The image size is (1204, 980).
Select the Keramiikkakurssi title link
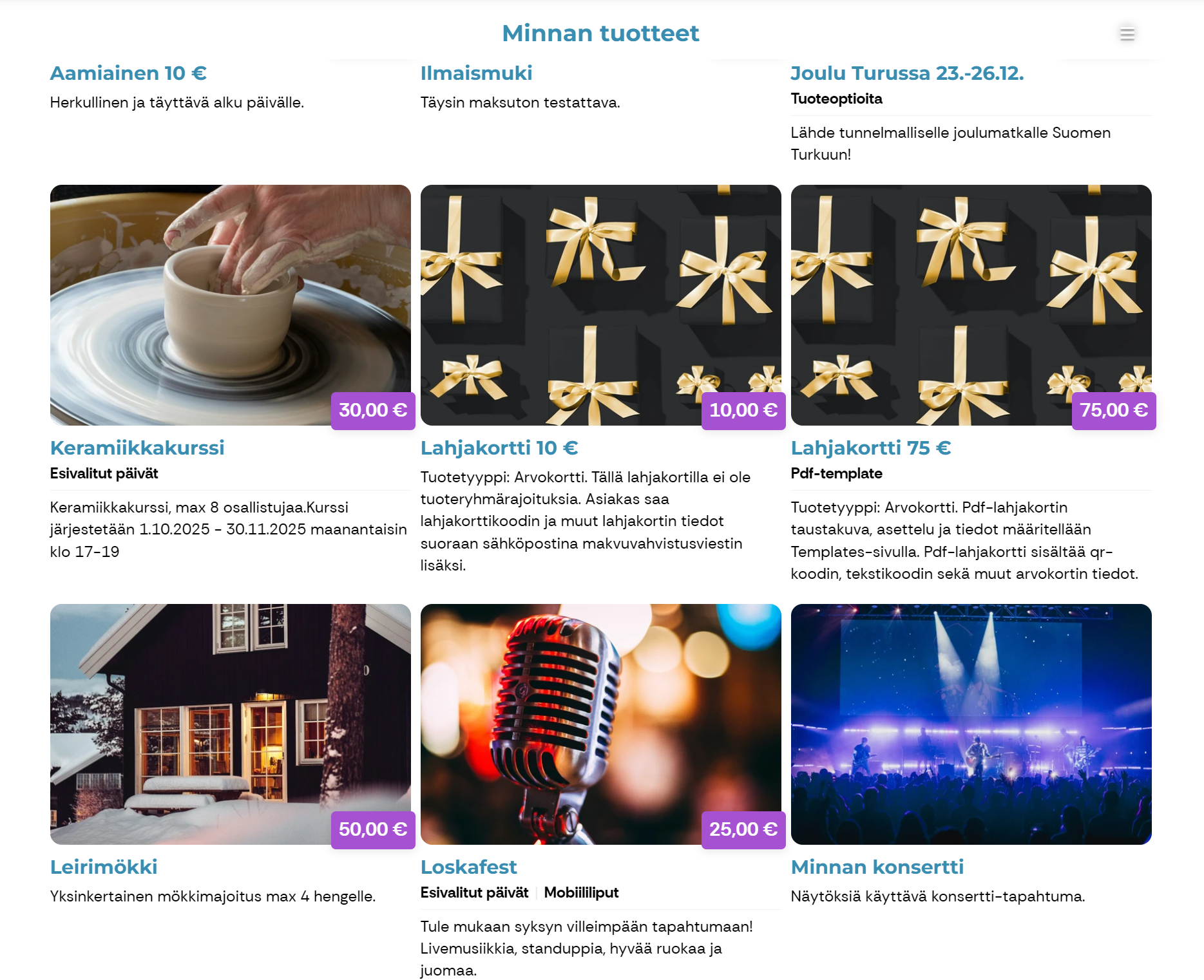137,448
